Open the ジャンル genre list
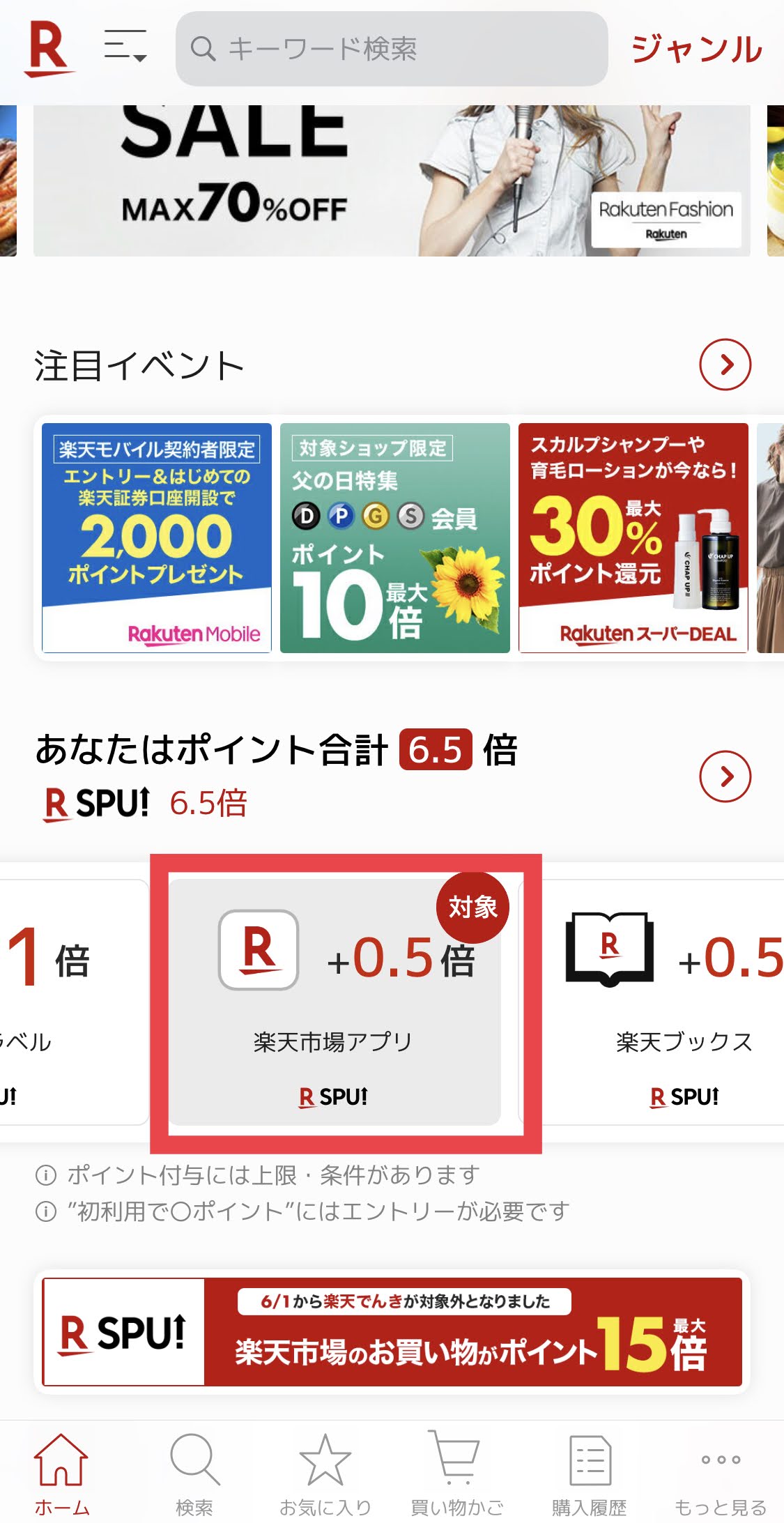Image resolution: width=784 pixels, height=1523 pixels. (696, 49)
